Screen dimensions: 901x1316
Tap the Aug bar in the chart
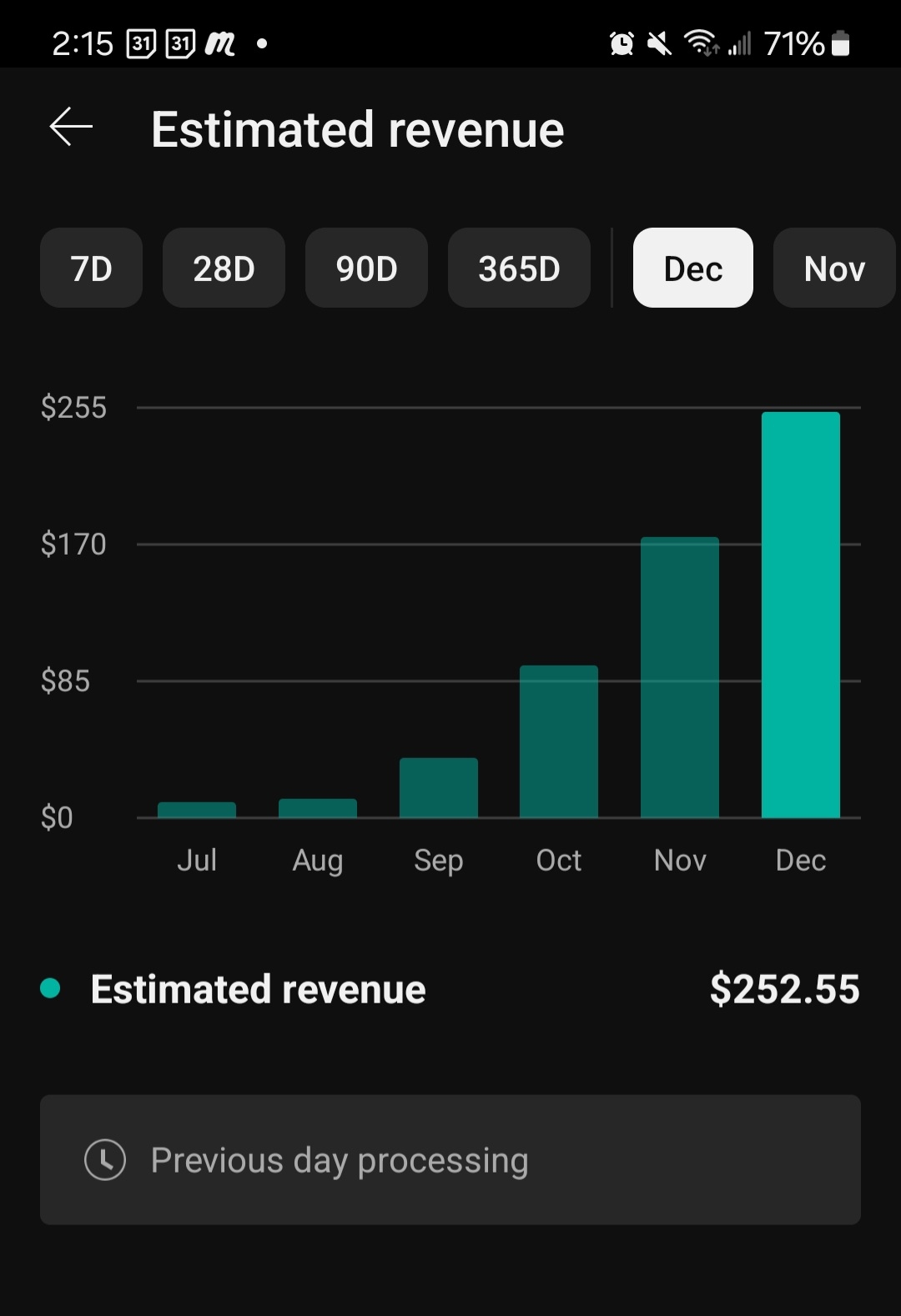coord(318,808)
